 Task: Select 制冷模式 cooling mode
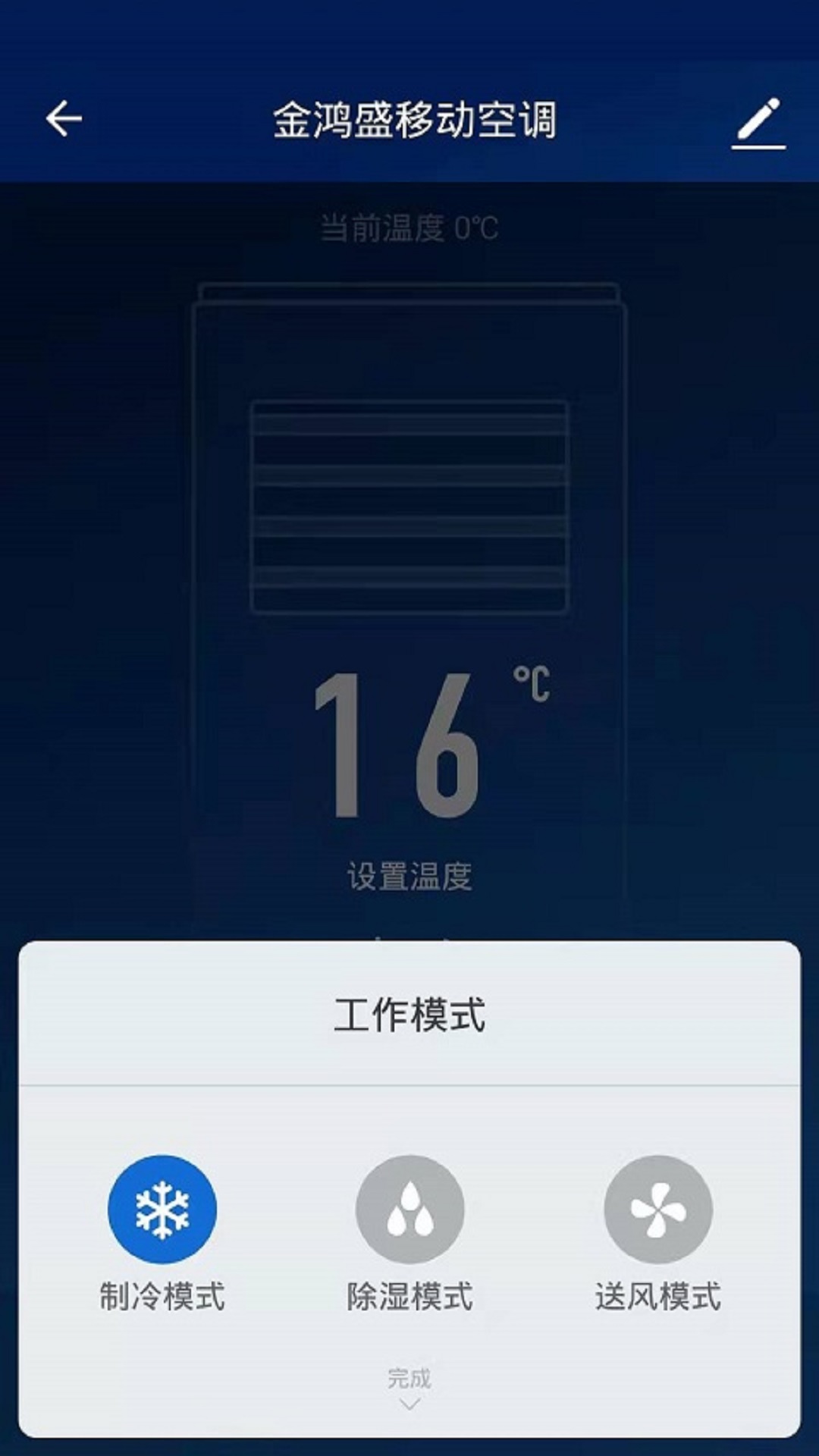162,1209
